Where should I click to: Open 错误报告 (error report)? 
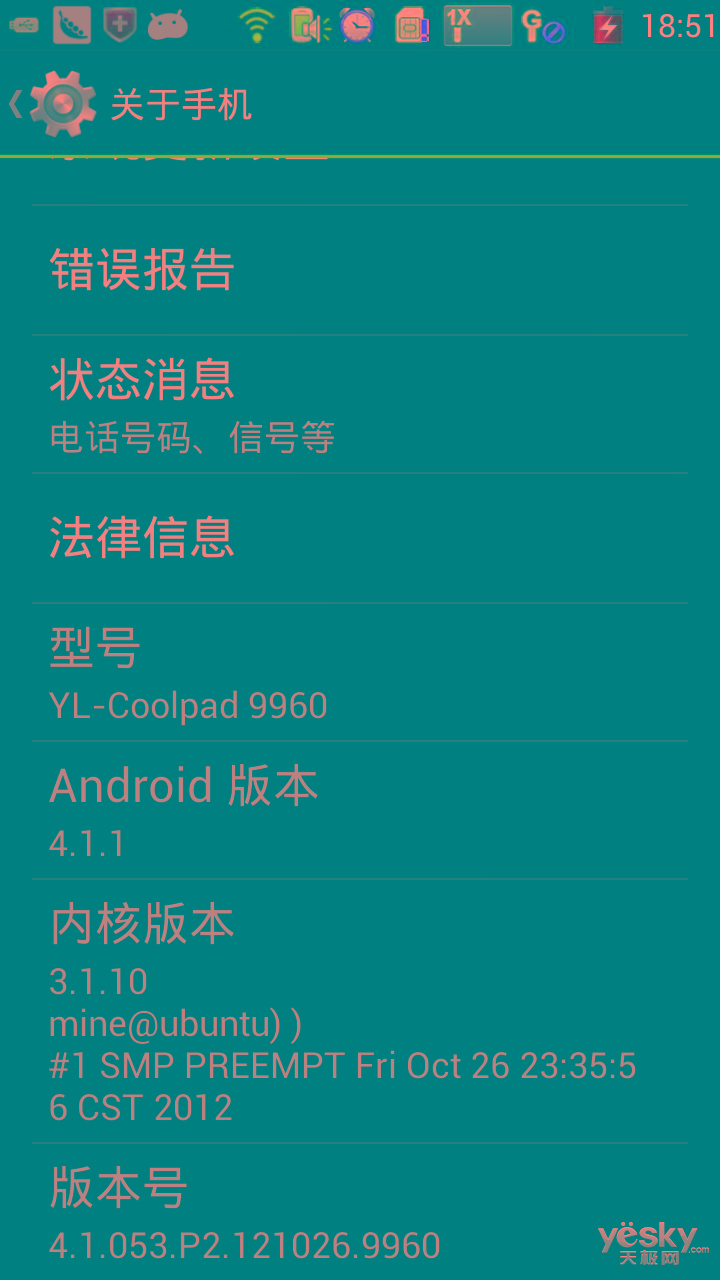click(x=360, y=270)
